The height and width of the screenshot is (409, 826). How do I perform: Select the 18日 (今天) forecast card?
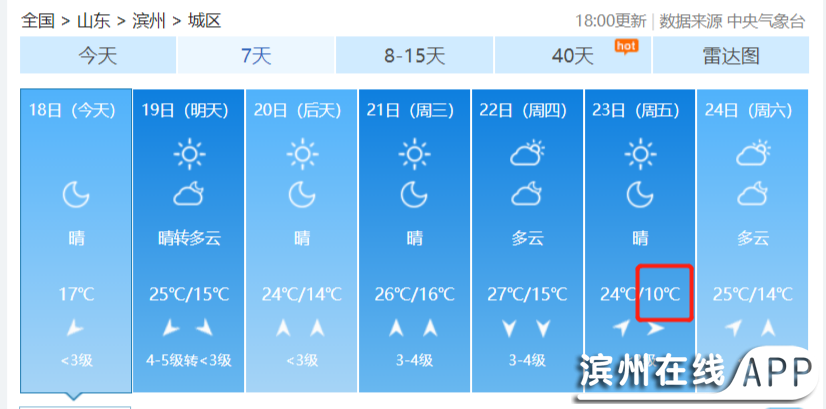click(x=75, y=240)
